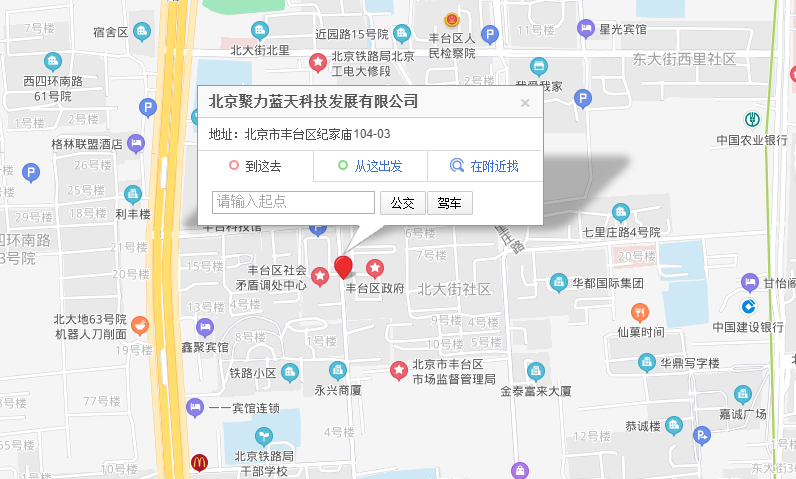Switch to the 在附近找 tab
The width and height of the screenshot is (796, 479).
click(x=485, y=166)
